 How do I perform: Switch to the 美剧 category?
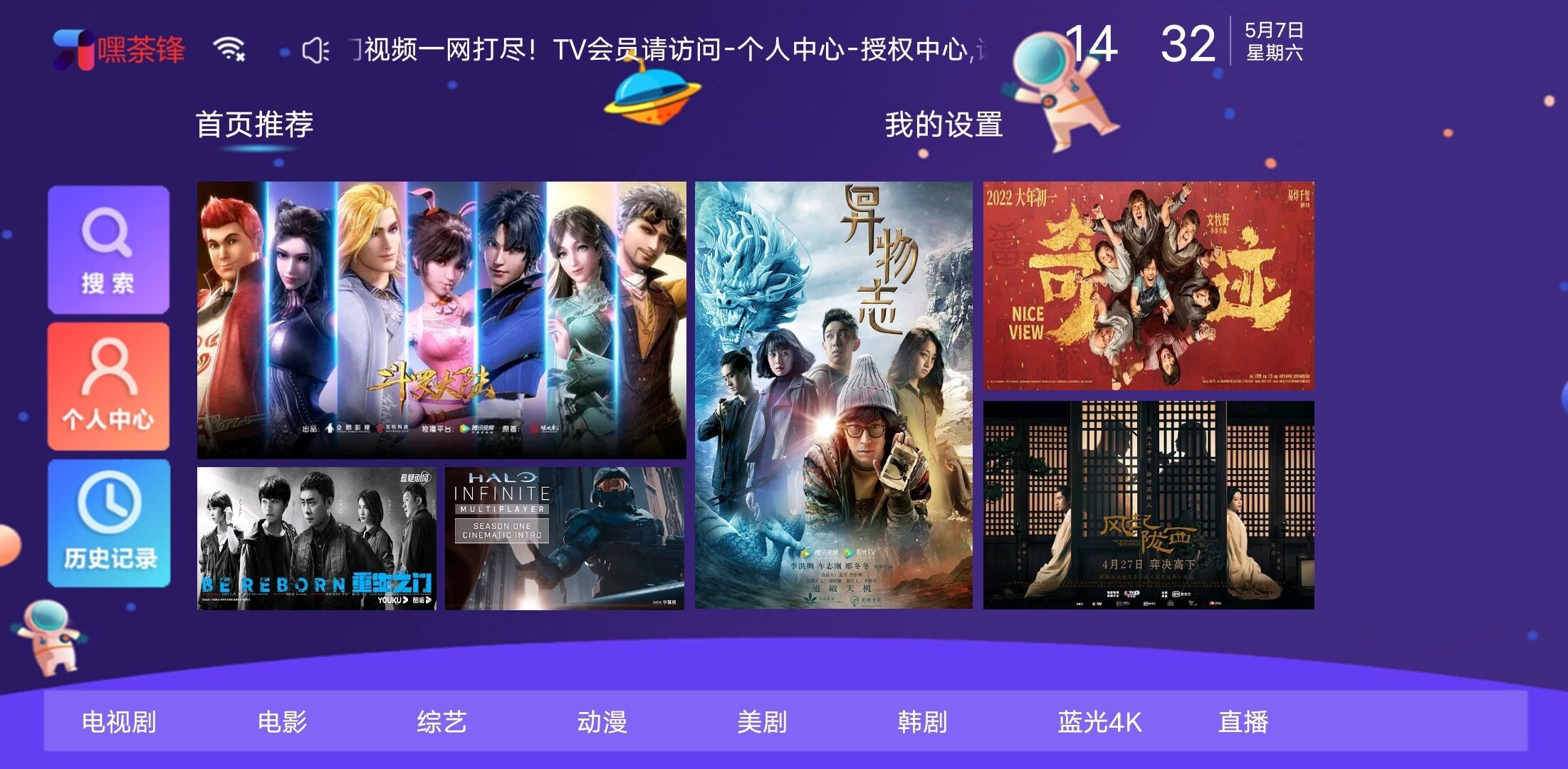(x=762, y=722)
